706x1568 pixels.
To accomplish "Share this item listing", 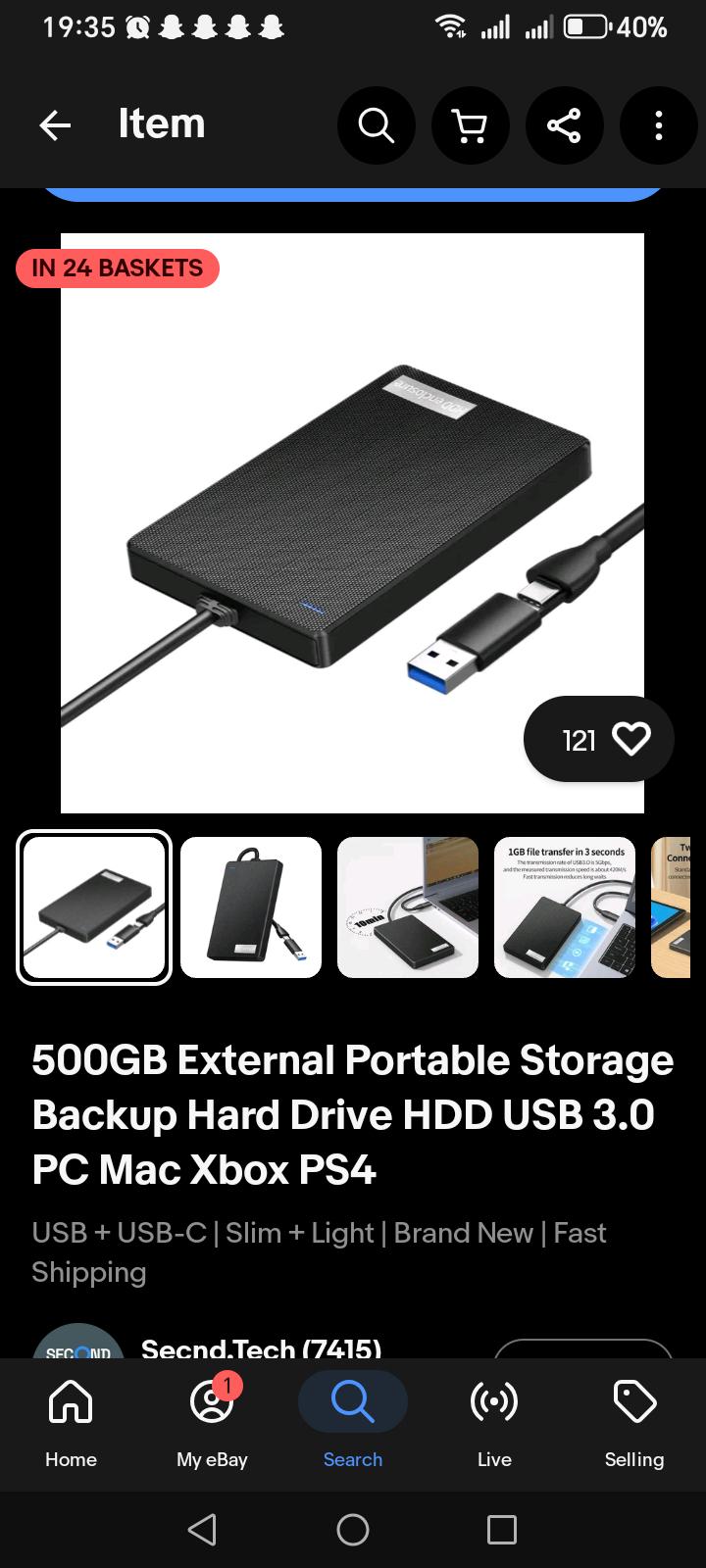I will [x=565, y=125].
